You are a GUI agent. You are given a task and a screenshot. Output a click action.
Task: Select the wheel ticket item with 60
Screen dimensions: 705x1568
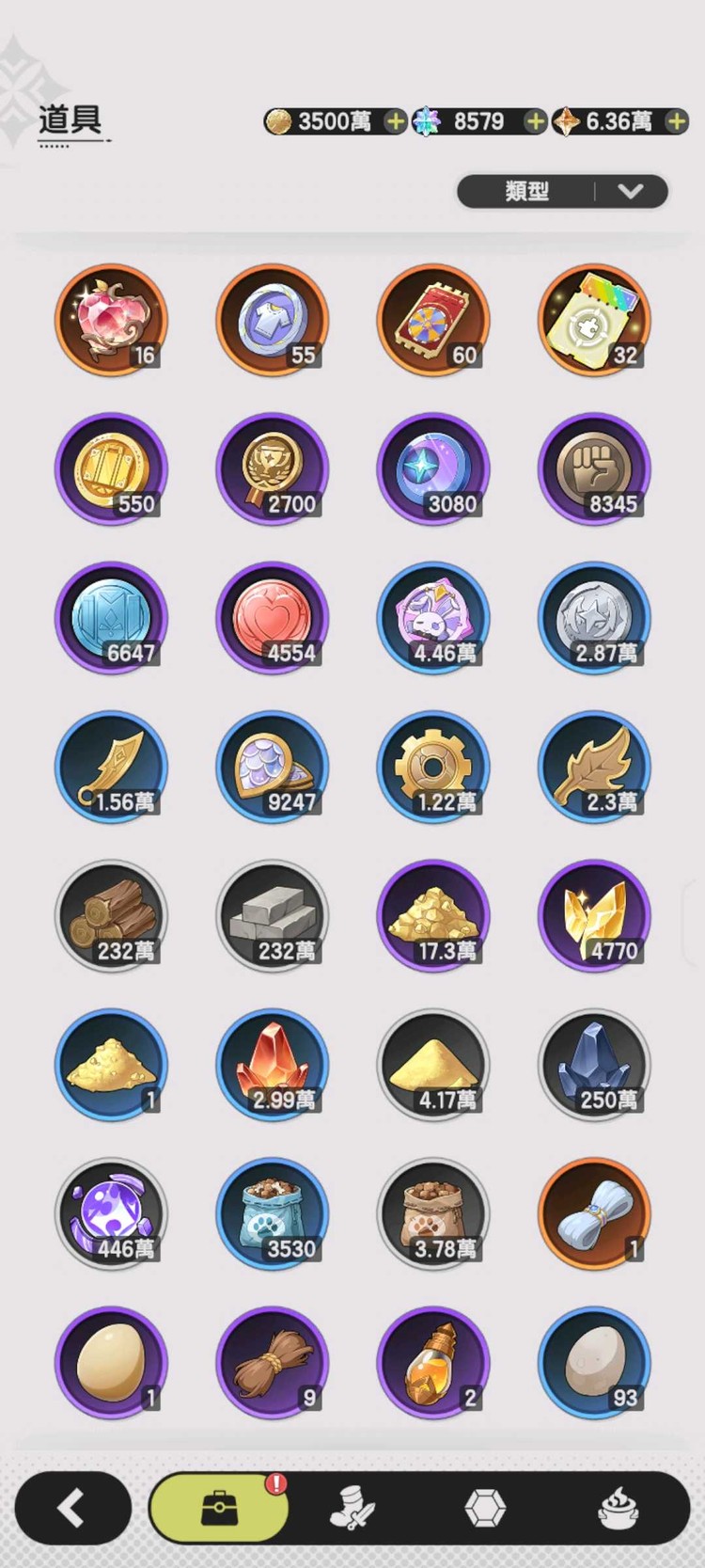433,320
